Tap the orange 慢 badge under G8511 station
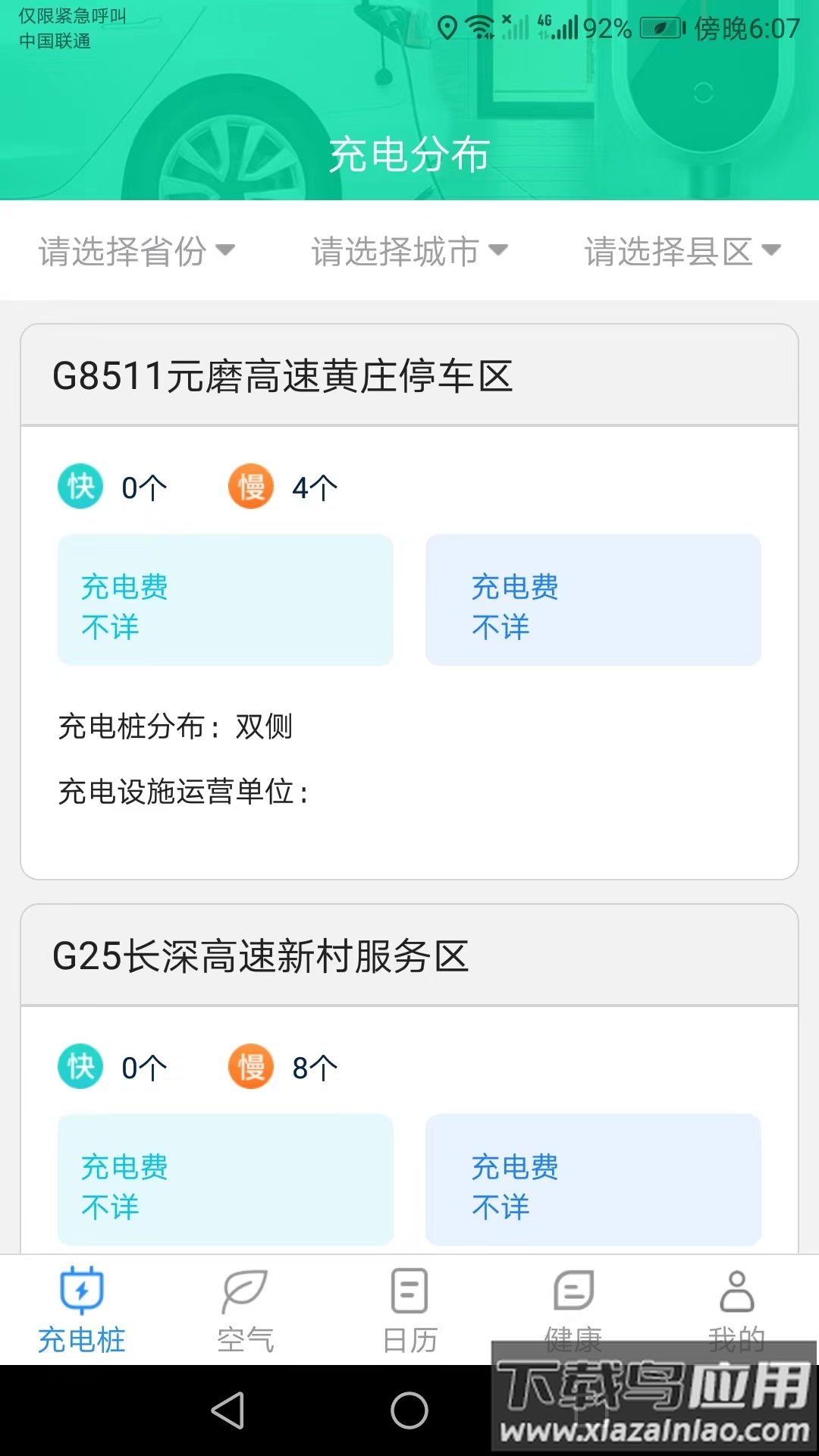This screenshot has height=1456, width=819. point(250,486)
